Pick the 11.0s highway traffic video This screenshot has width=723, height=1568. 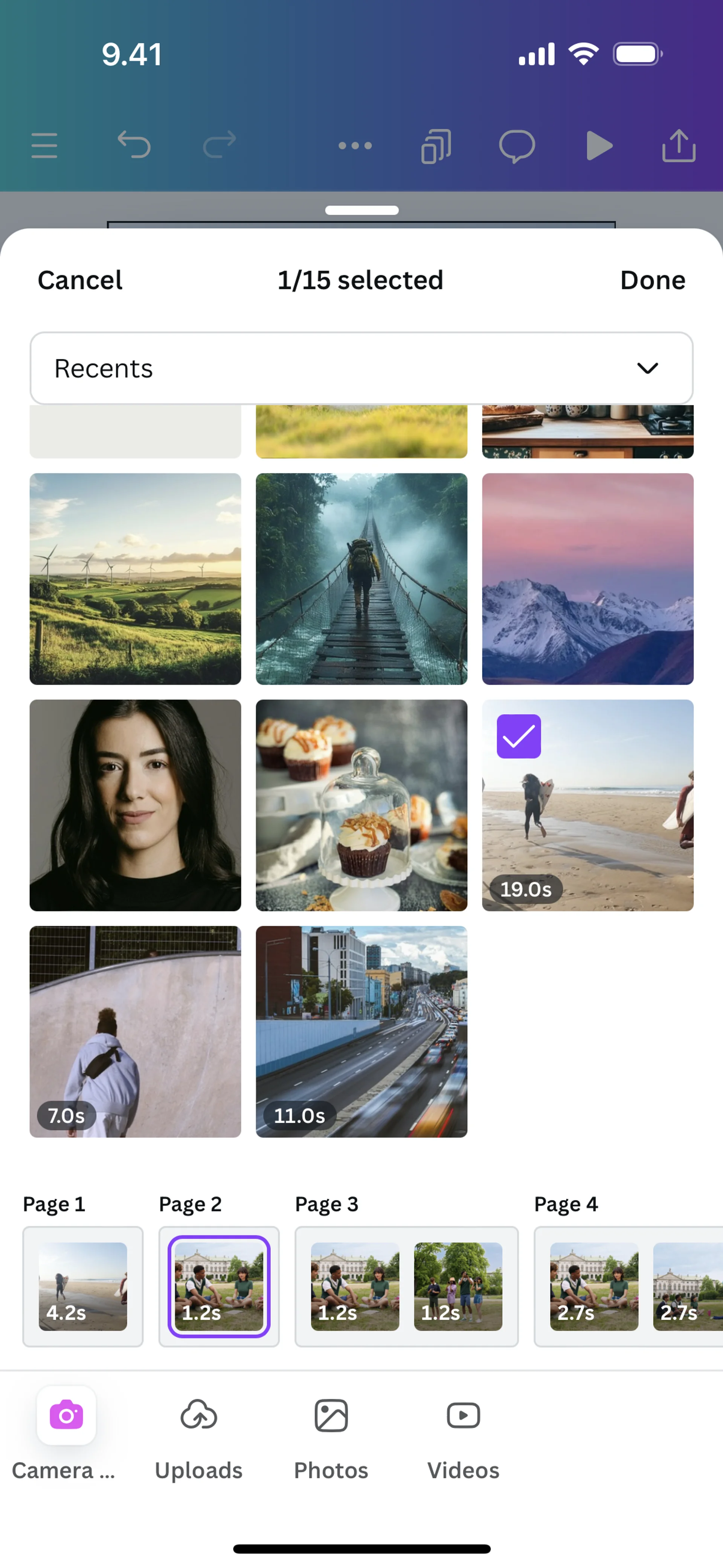[361, 1031]
